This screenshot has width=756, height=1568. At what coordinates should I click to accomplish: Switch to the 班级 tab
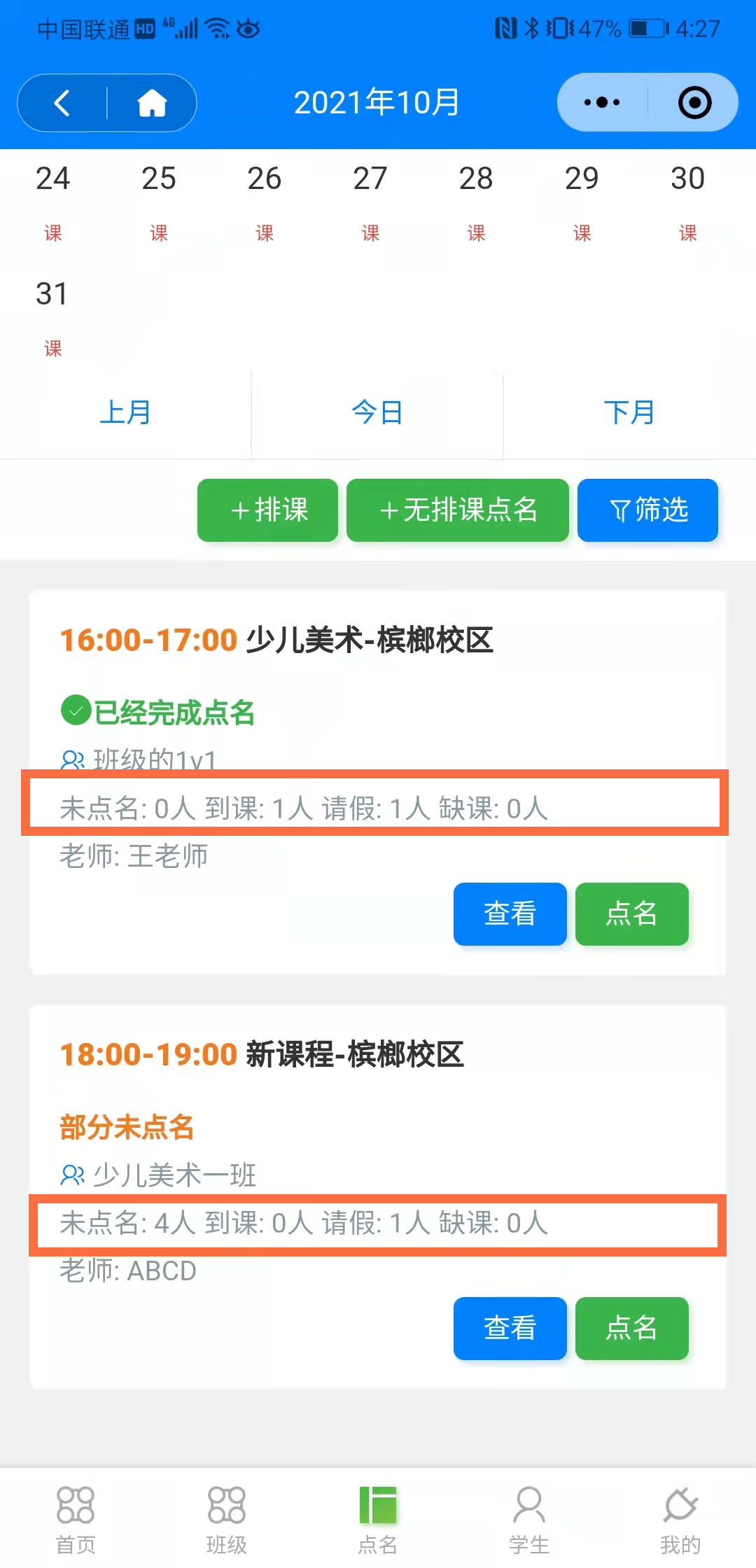point(227,1518)
